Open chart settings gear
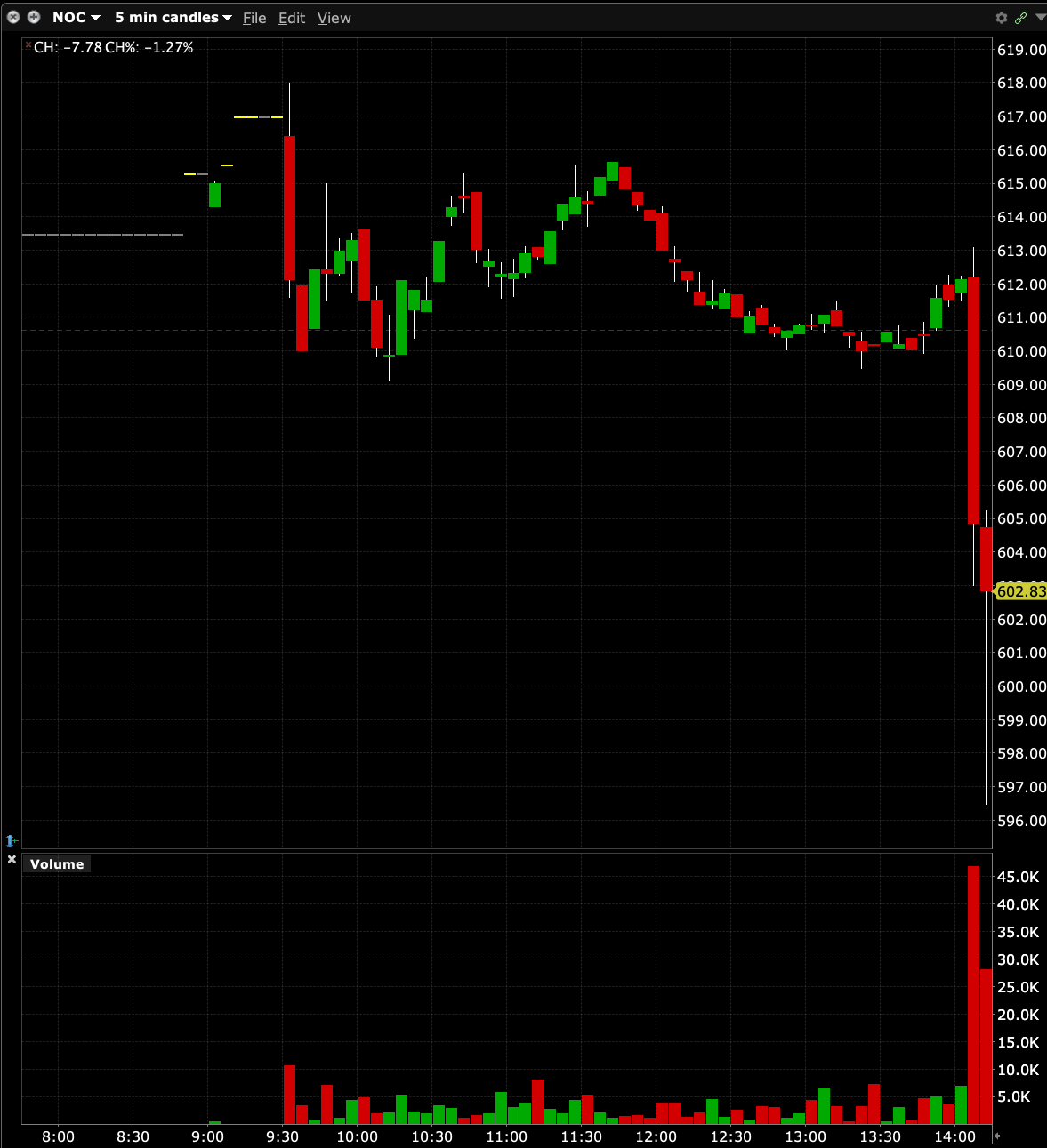Screen dimensions: 1047x1148 (1002, 18)
